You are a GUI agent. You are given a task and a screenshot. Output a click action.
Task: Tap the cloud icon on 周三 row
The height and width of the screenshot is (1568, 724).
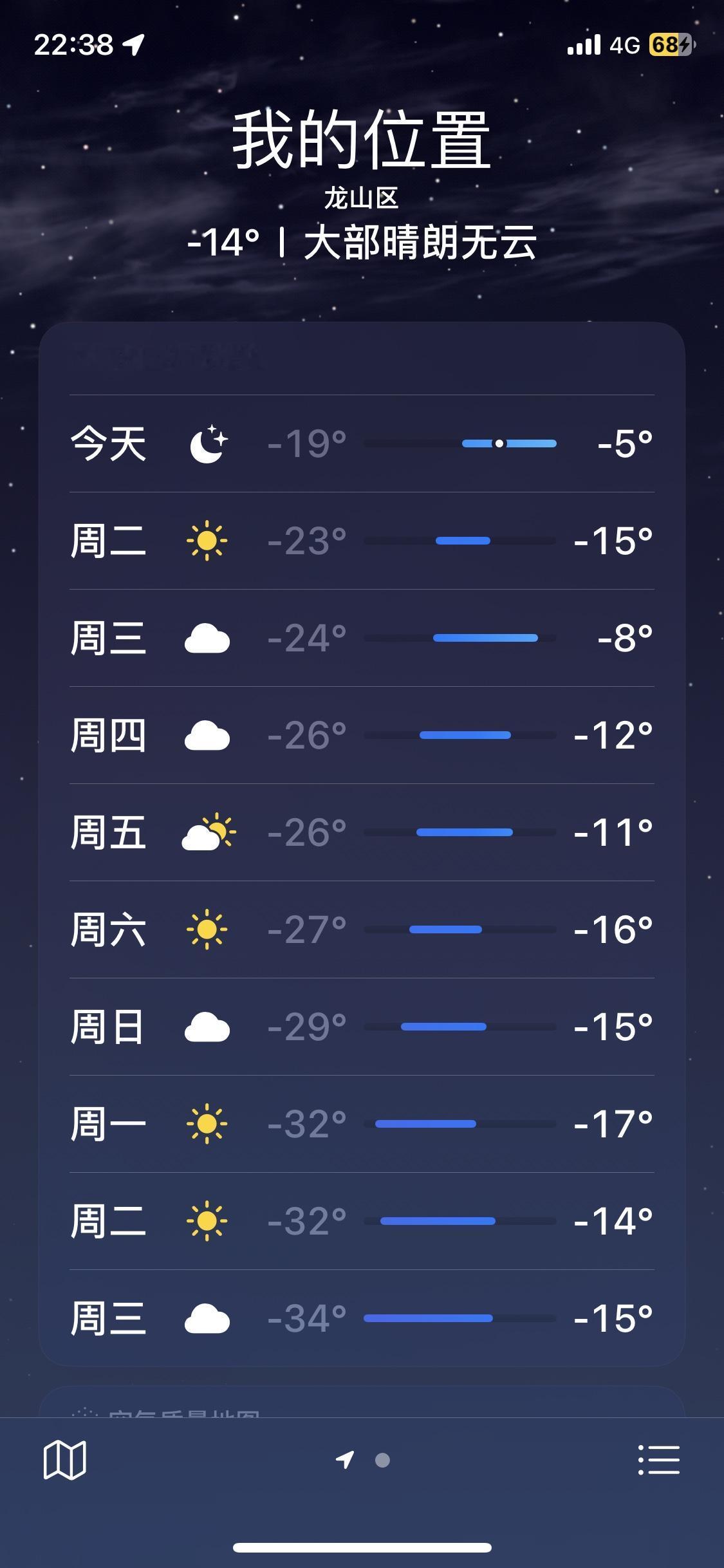point(208,638)
